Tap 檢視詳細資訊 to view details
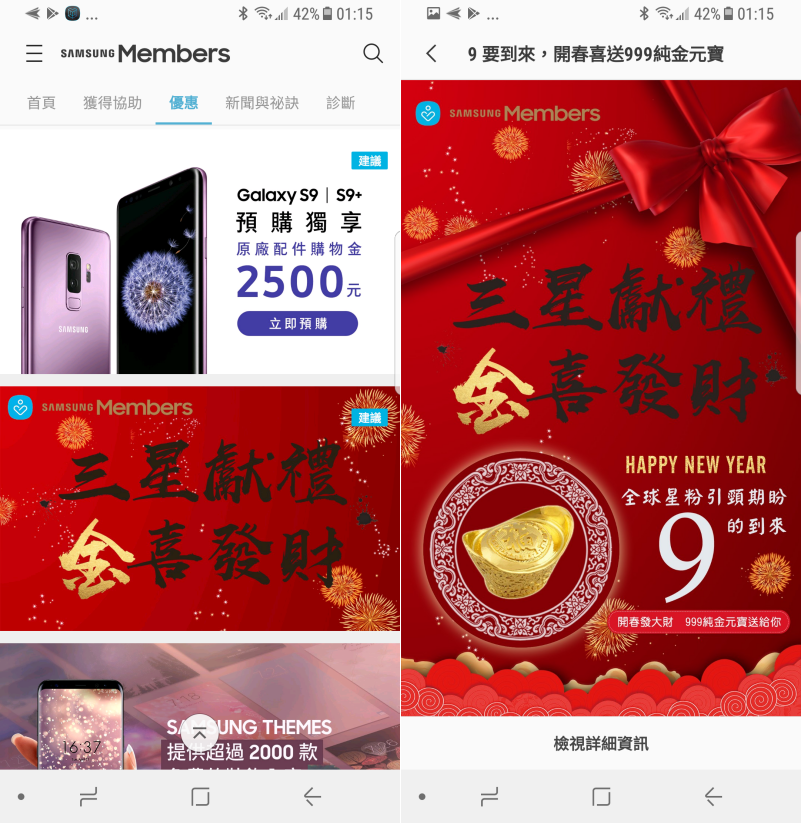Image resolution: width=801 pixels, height=823 pixels. 601,744
